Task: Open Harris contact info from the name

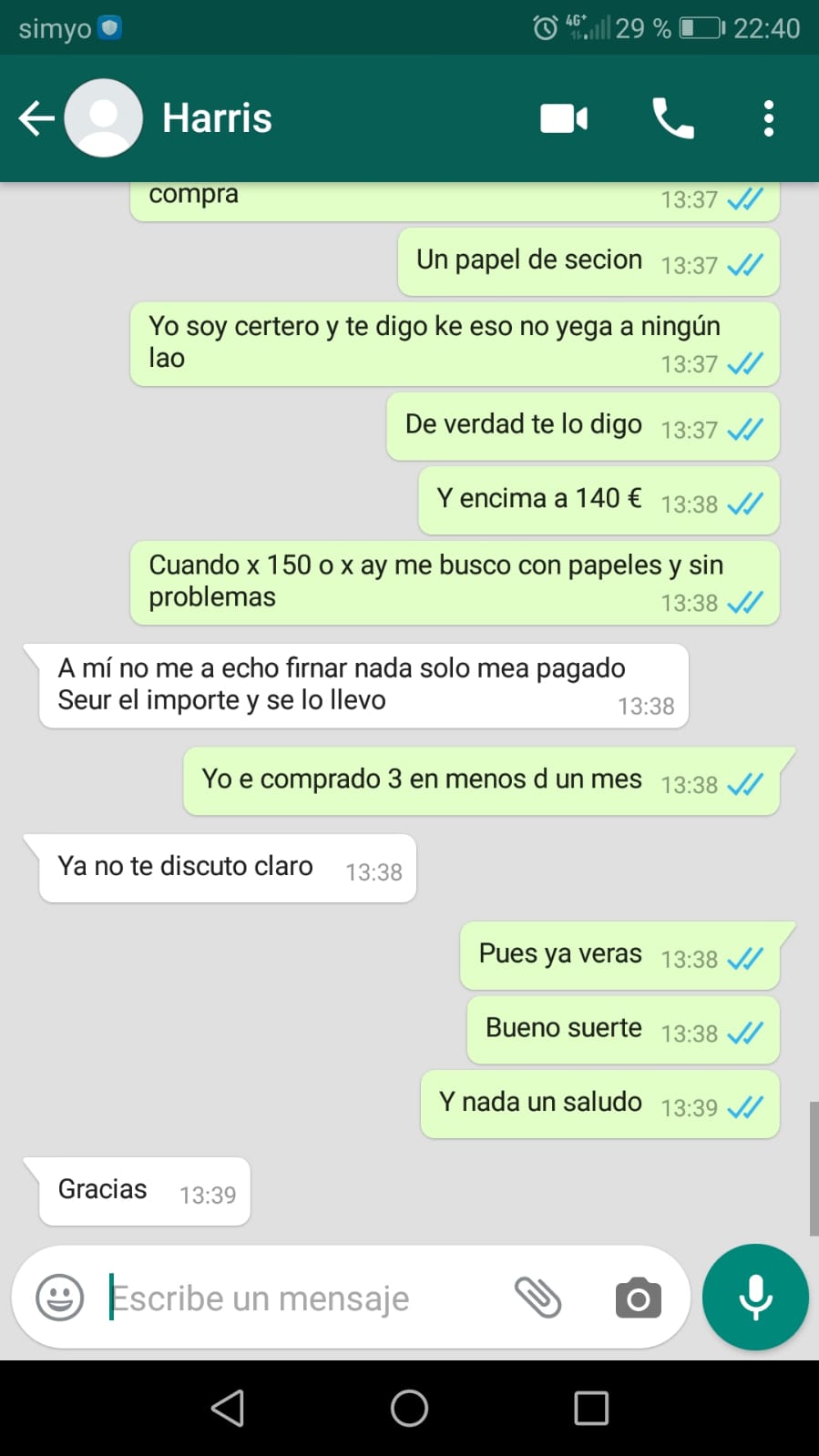Action: (217, 118)
